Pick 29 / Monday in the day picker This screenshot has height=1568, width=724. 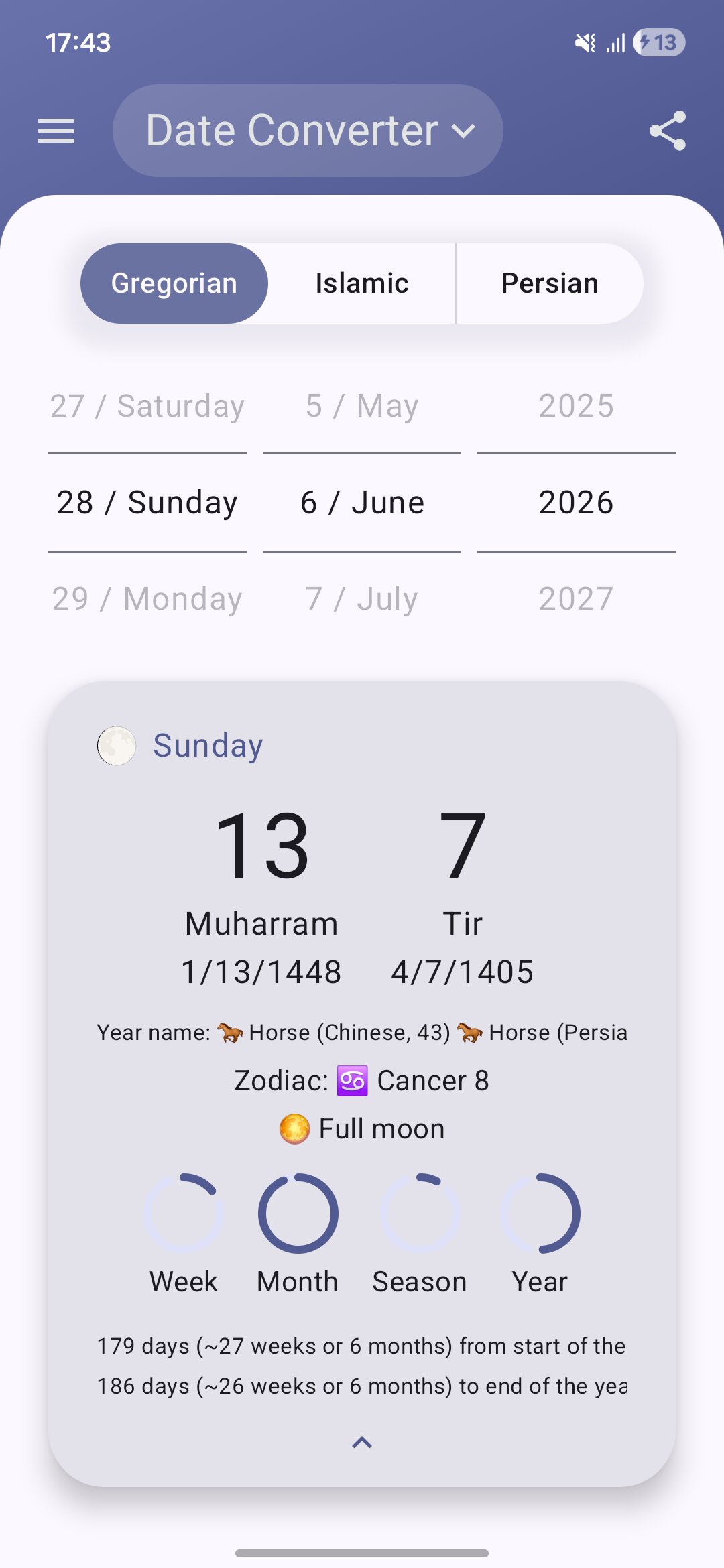pyautogui.click(x=147, y=599)
